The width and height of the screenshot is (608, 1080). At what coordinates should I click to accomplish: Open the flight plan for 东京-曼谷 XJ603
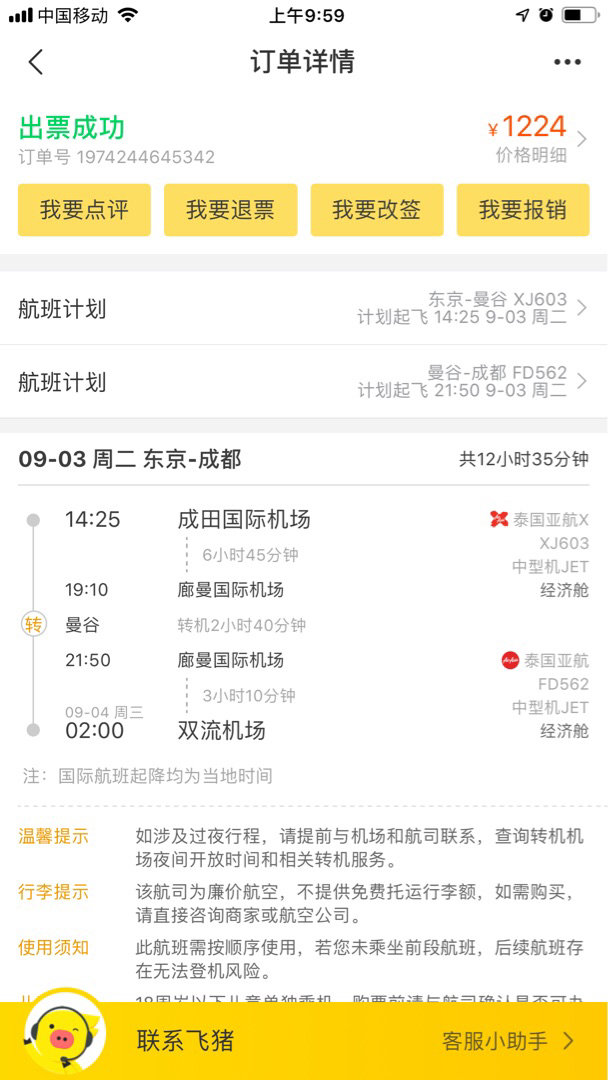(x=304, y=309)
